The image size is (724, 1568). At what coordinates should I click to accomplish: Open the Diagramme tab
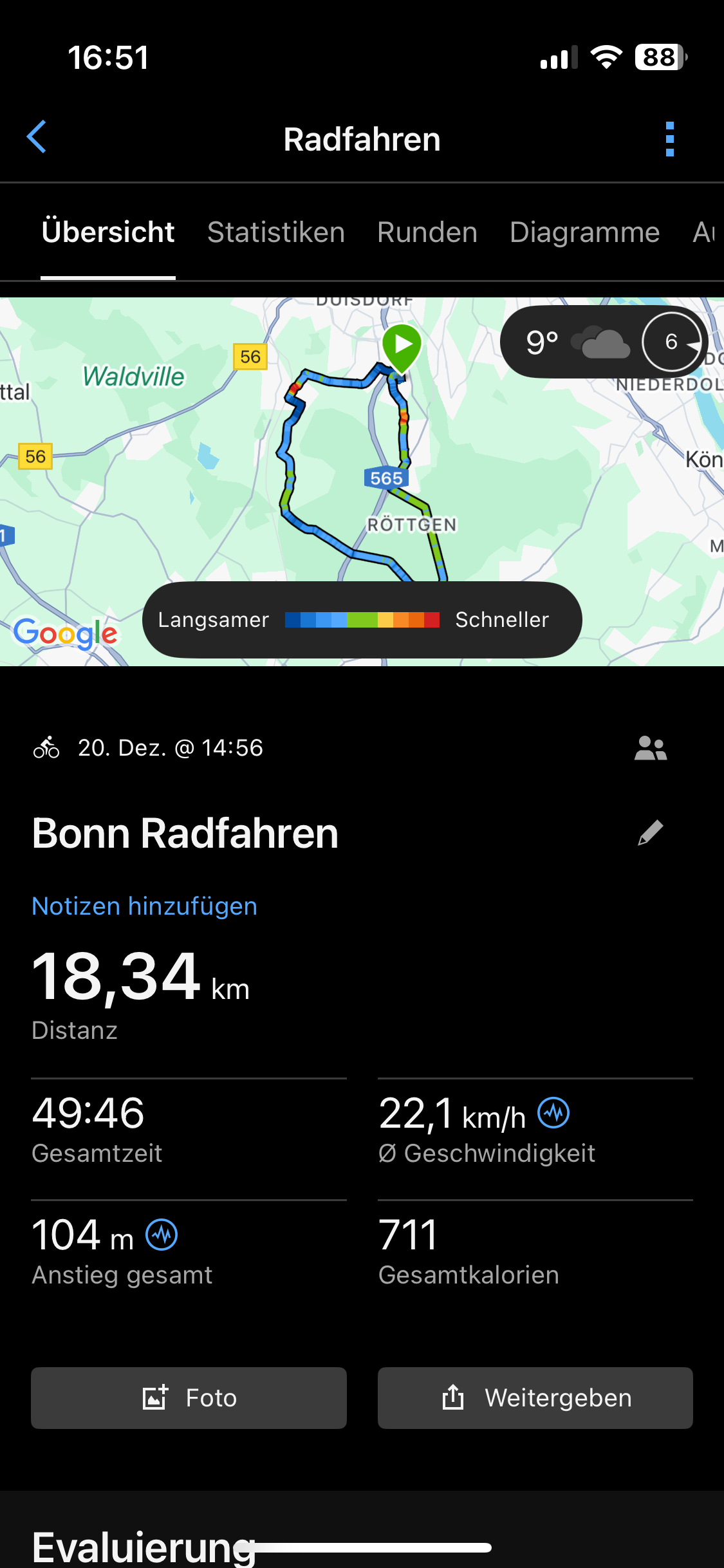coord(584,232)
